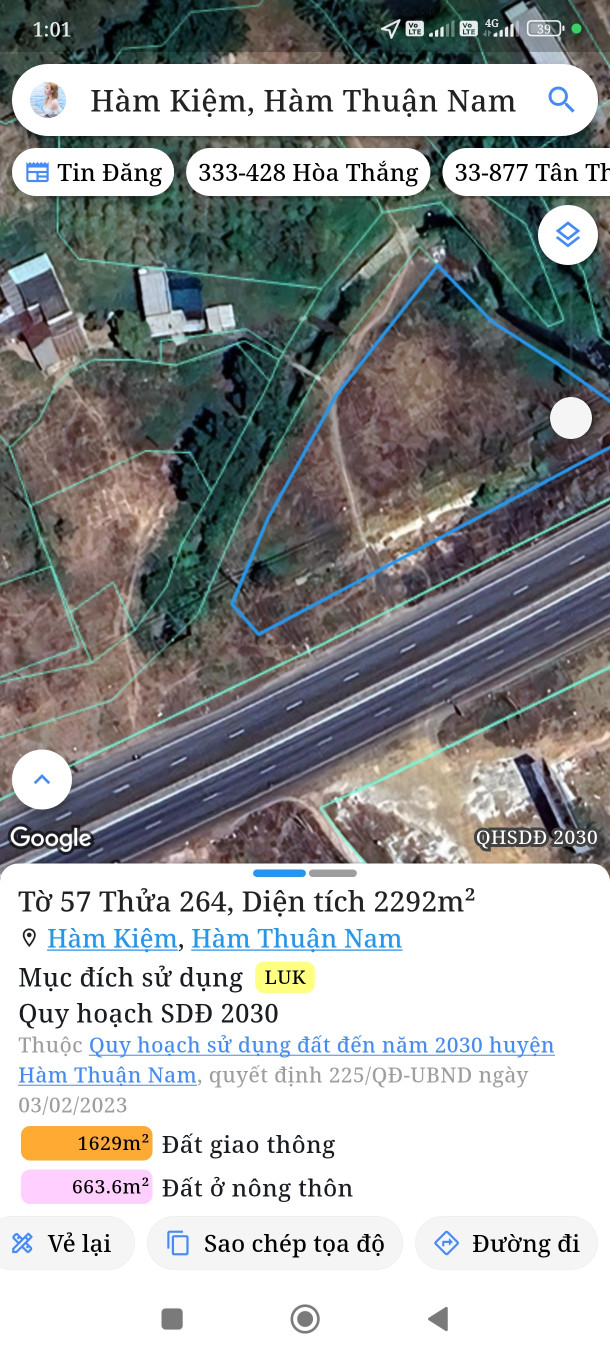Select the 333-428 Hòa Thắng chip

click(x=308, y=173)
